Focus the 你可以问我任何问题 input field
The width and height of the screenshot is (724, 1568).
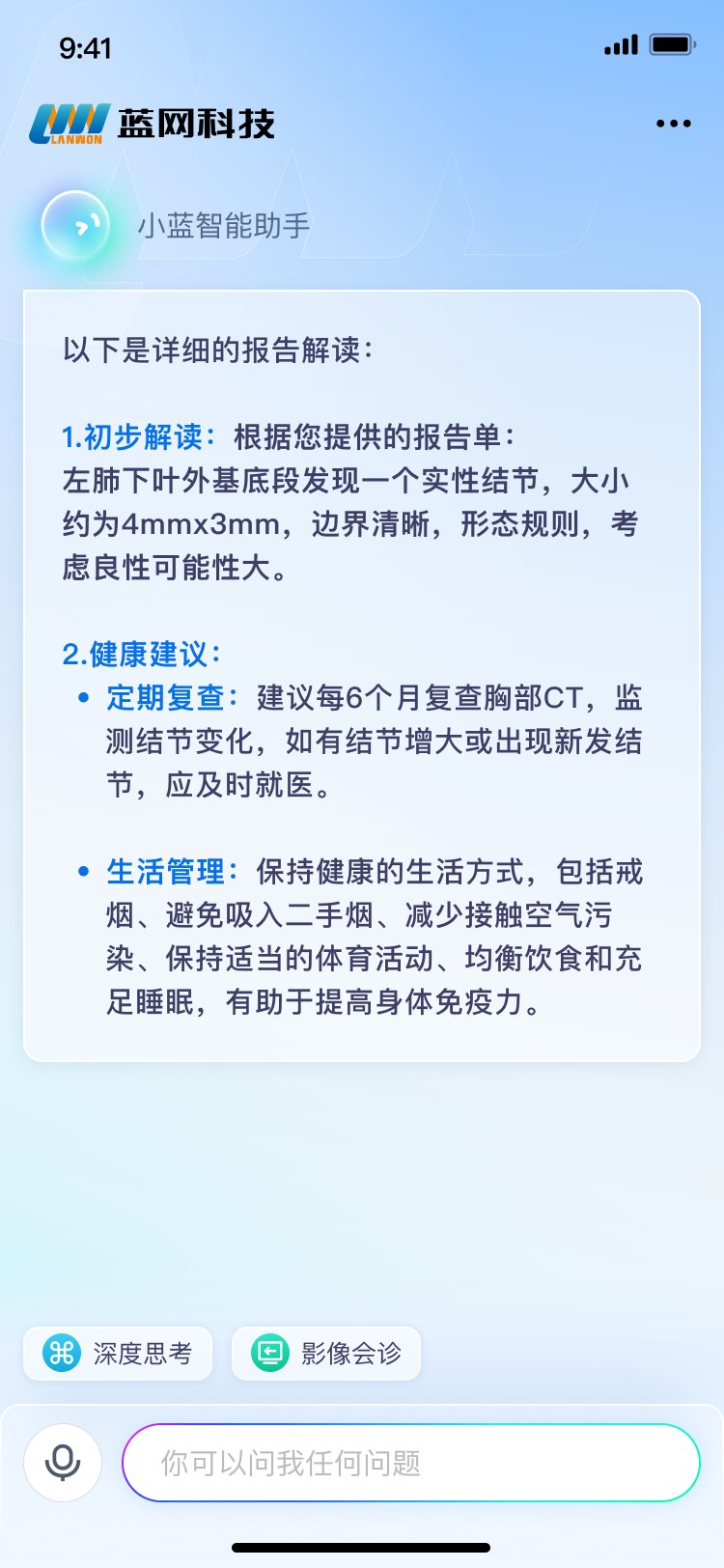(x=410, y=1463)
